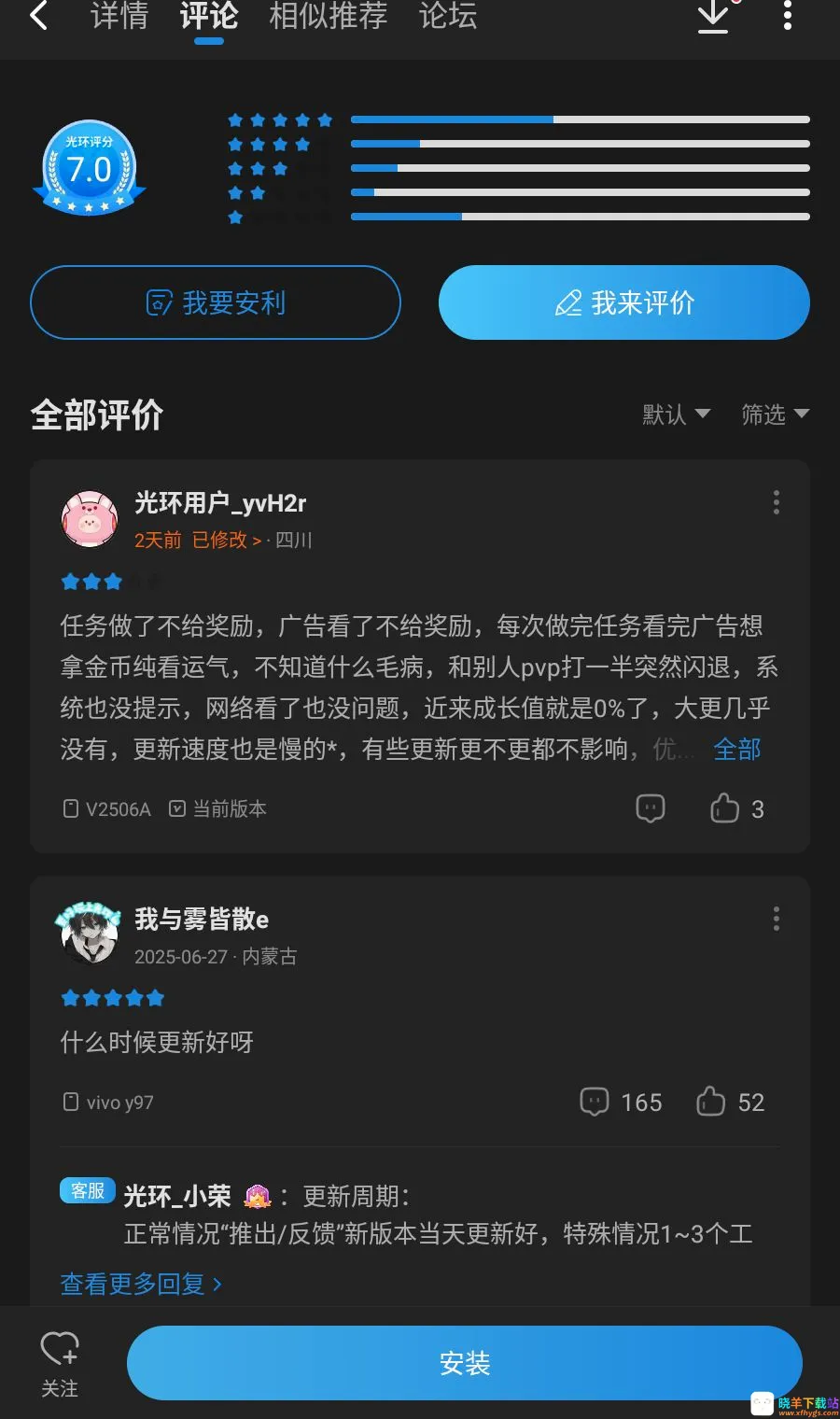This screenshot has height=1419, width=840.
Task: Switch to the 详情 tab
Action: (119, 16)
